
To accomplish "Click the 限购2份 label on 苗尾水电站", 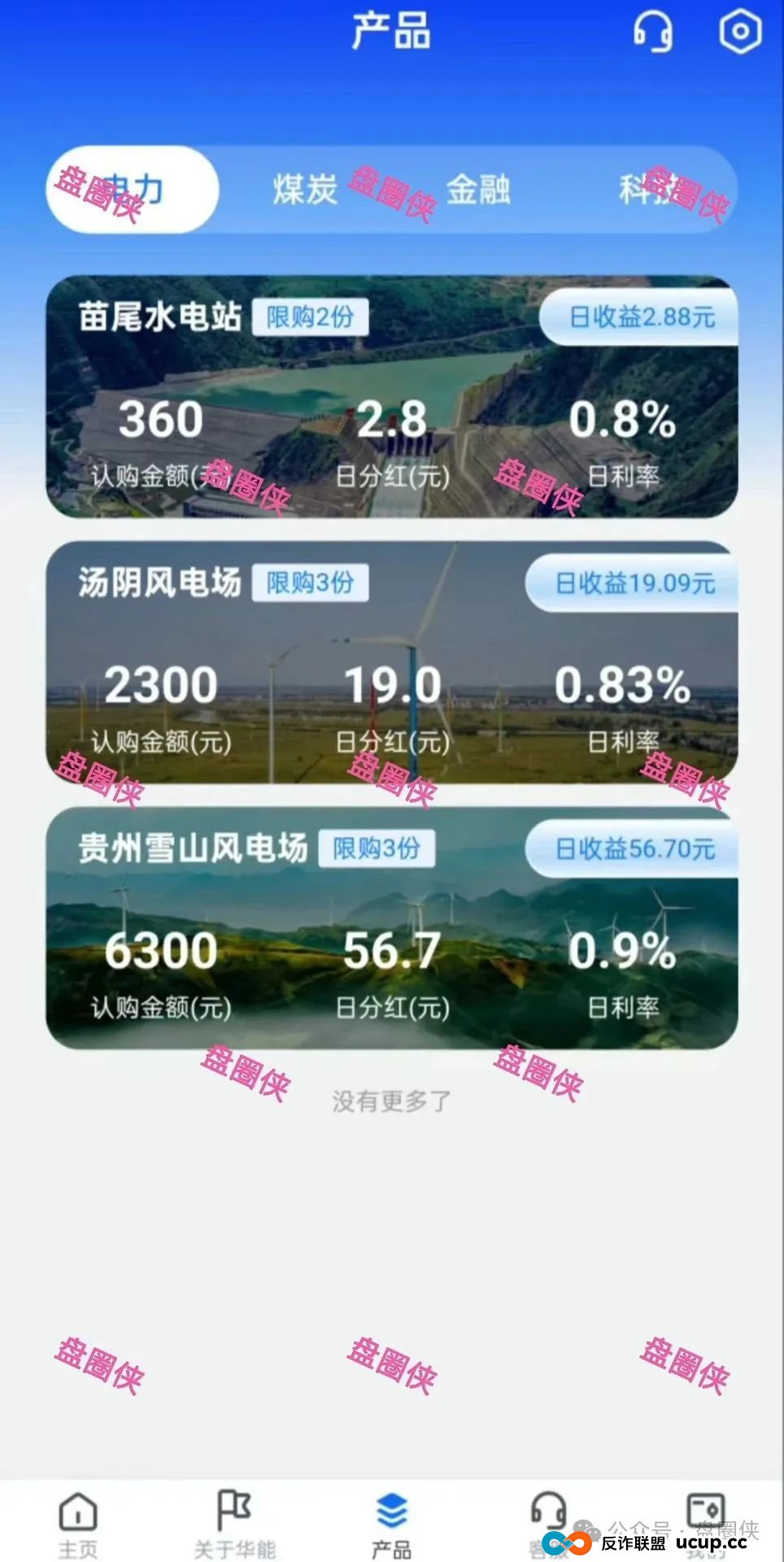I will pyautogui.click(x=311, y=316).
